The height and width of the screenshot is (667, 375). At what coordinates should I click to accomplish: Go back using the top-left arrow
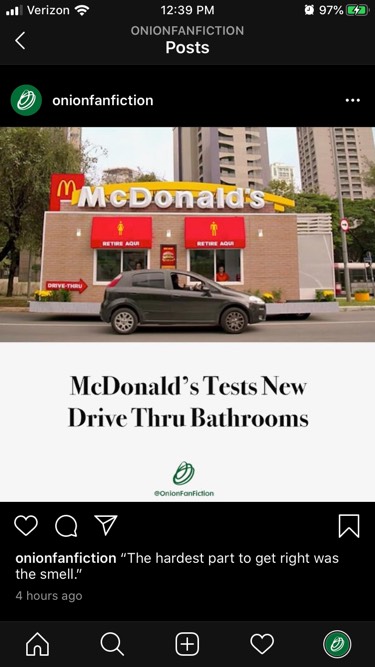click(x=20, y=41)
